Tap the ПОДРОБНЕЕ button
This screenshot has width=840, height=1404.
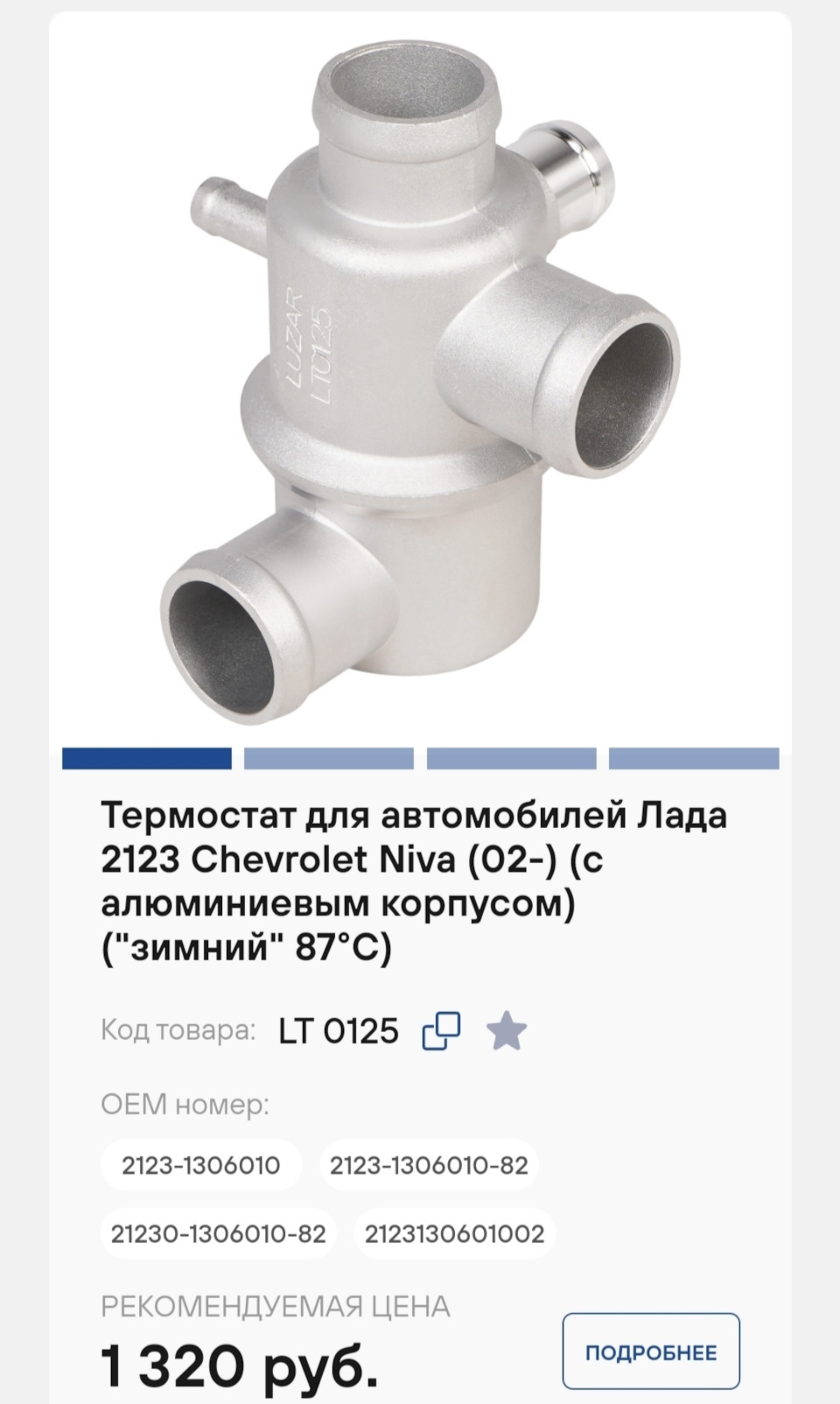(651, 1351)
